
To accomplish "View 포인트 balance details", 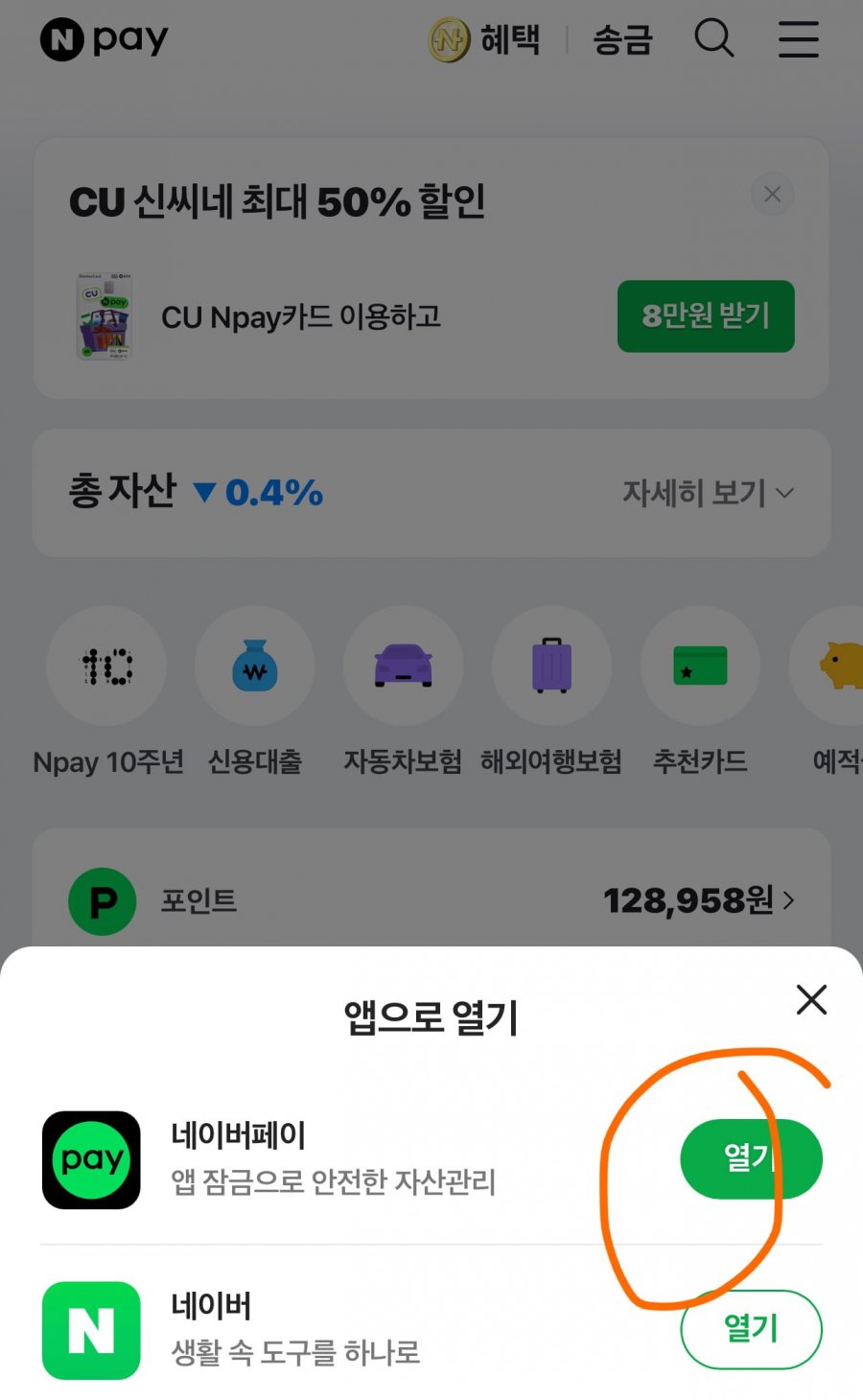I will (x=698, y=900).
